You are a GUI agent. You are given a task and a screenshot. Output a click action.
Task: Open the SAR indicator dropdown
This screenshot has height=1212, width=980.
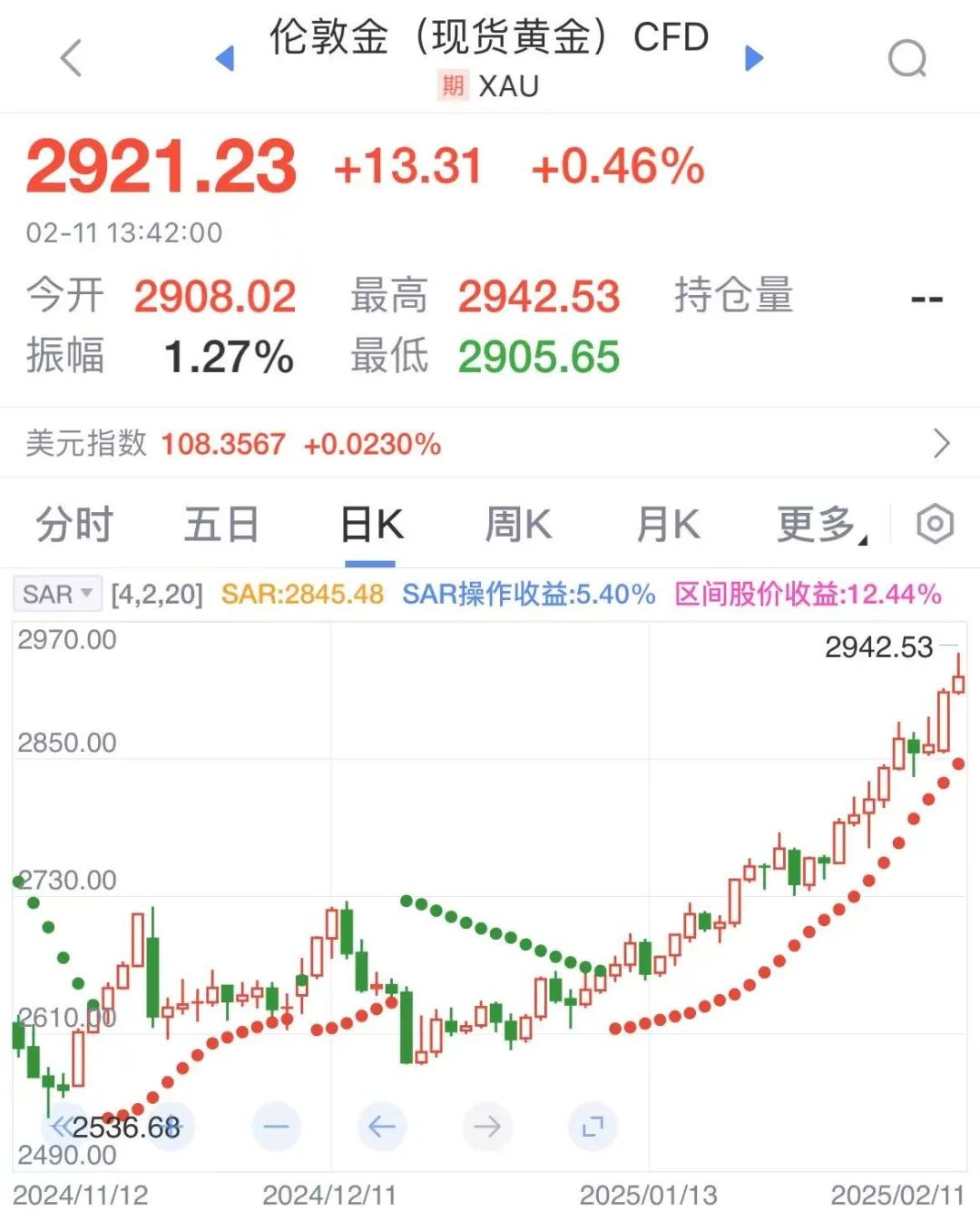pos(57,595)
